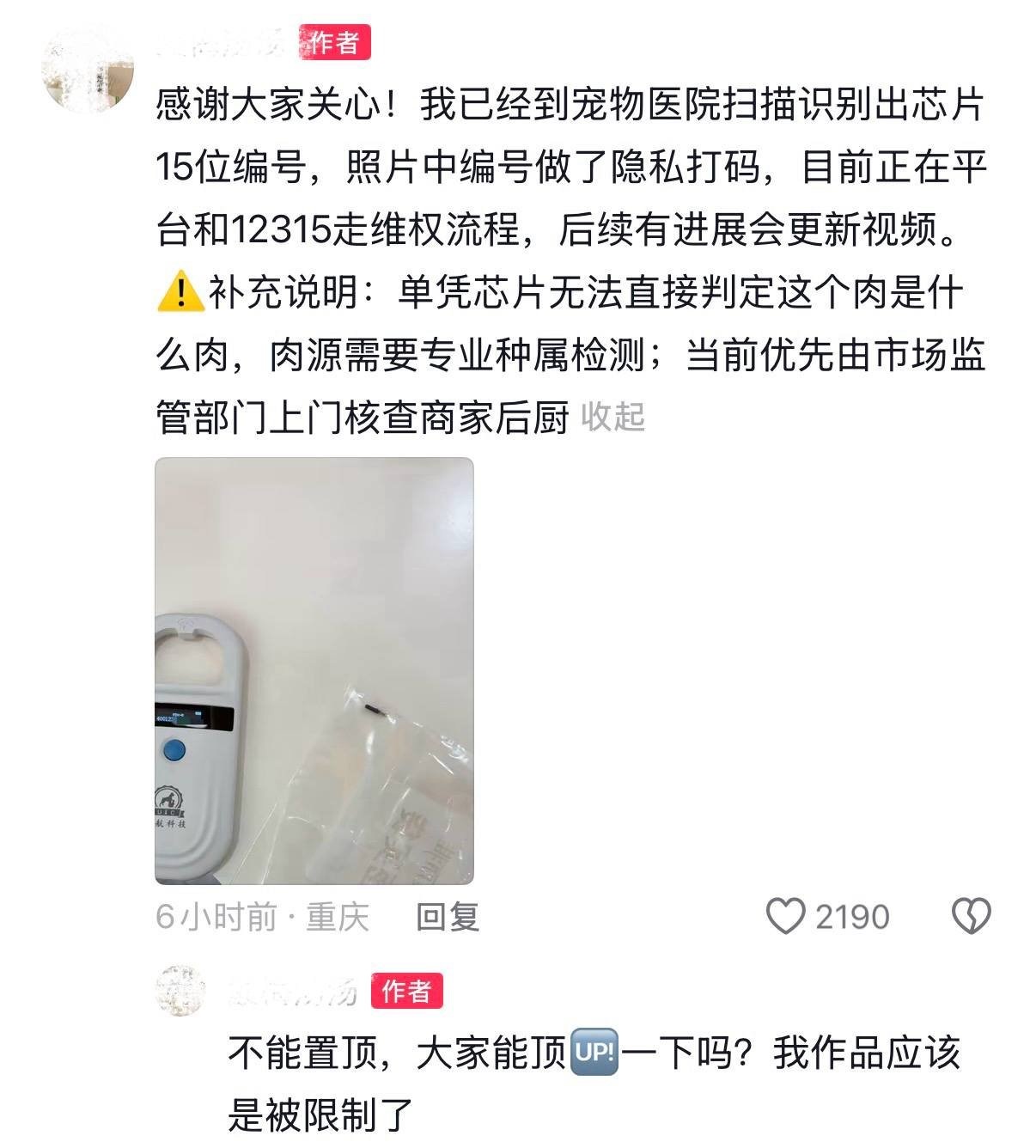Screen dimensions: 1036x1148
Task: Open avatar of the reply about 不能置顶
Action: (181, 991)
